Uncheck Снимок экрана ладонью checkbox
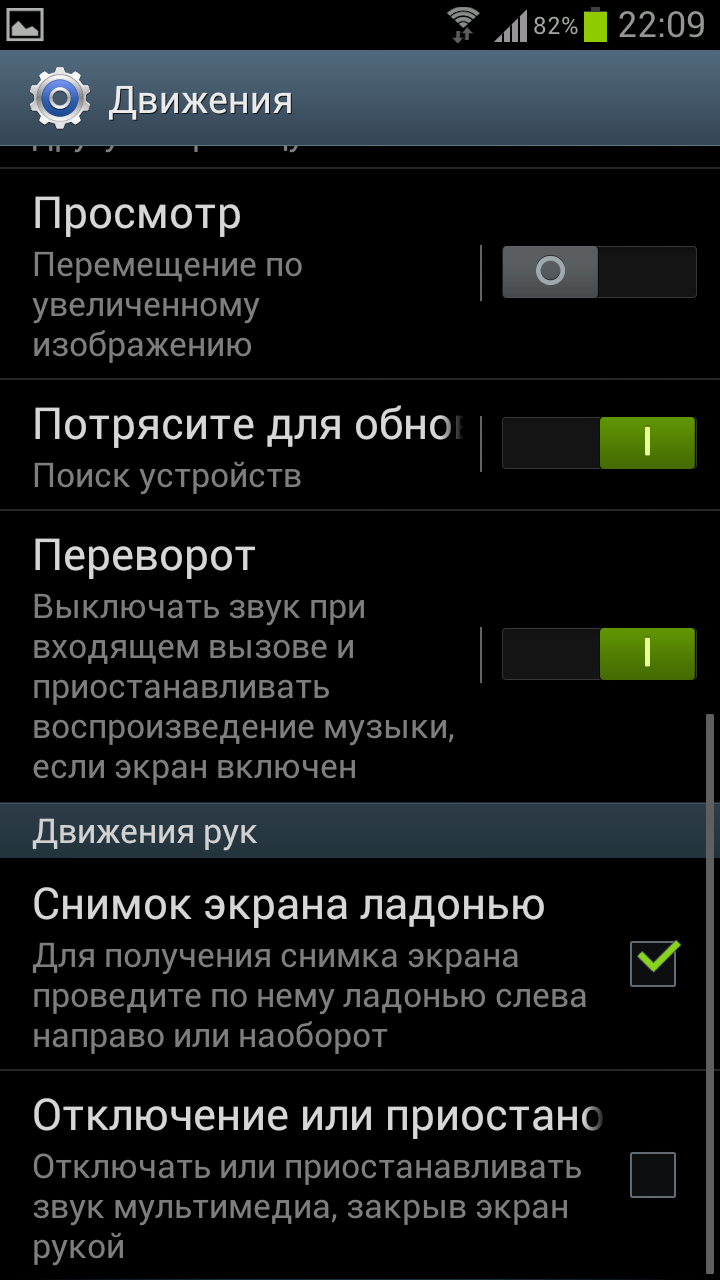This screenshot has height=1280, width=720. (653, 963)
